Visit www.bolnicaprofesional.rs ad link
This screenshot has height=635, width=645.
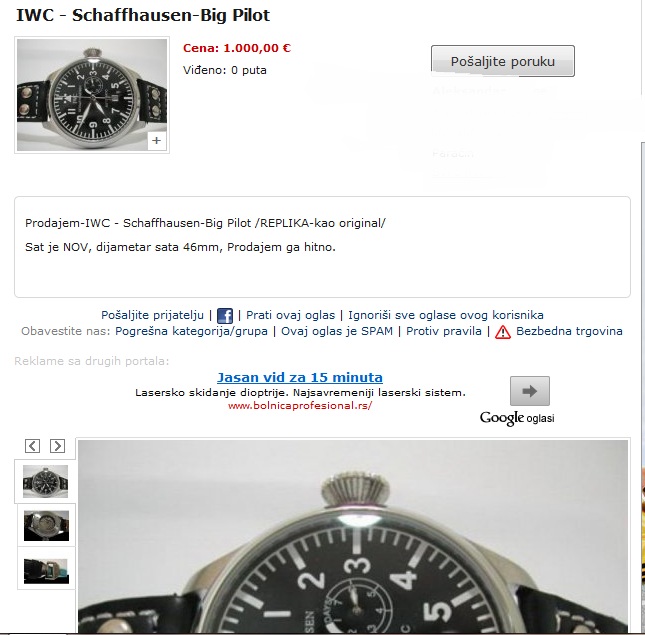[300, 407]
